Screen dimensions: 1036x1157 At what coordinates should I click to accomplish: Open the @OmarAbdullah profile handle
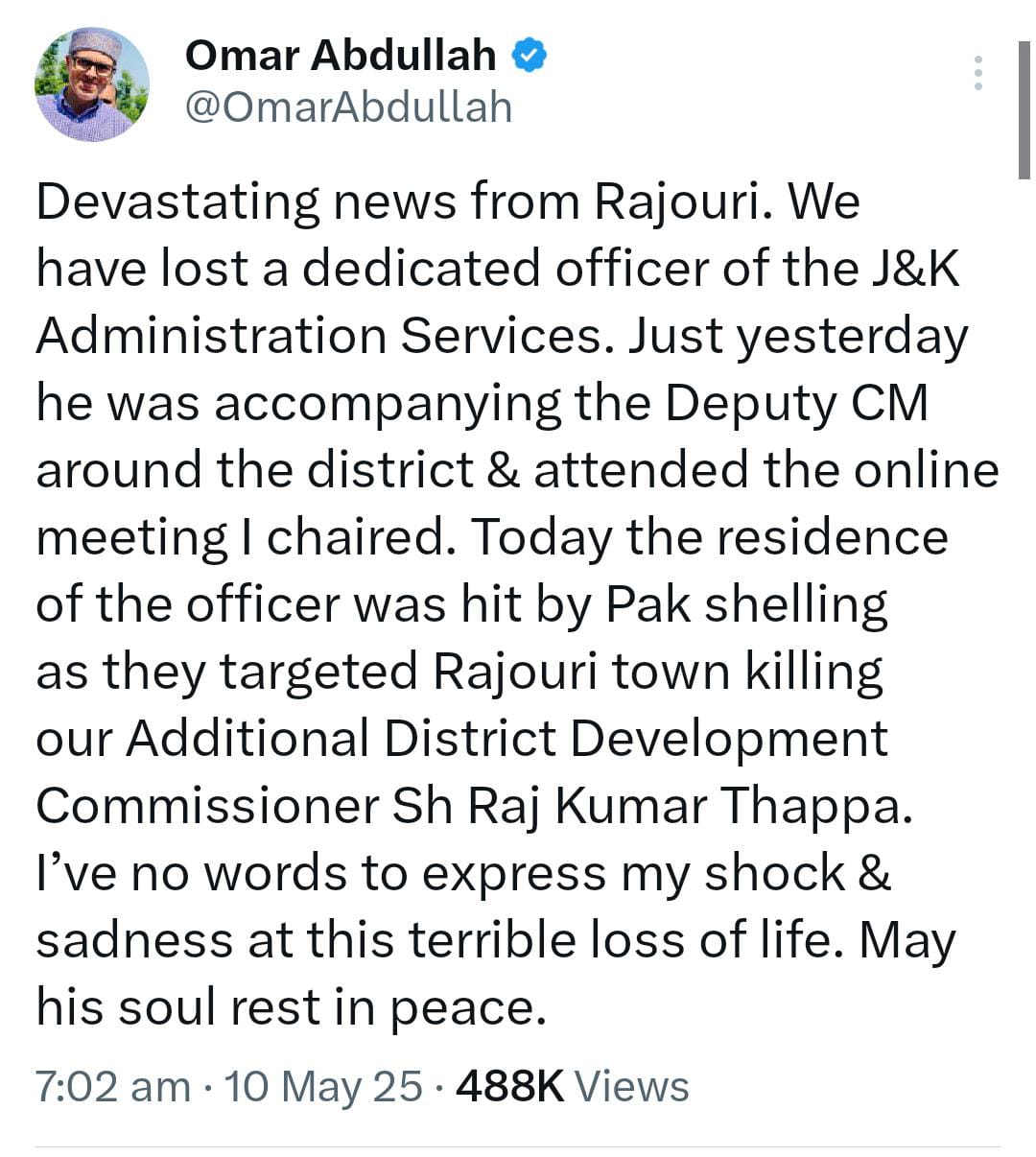[348, 107]
